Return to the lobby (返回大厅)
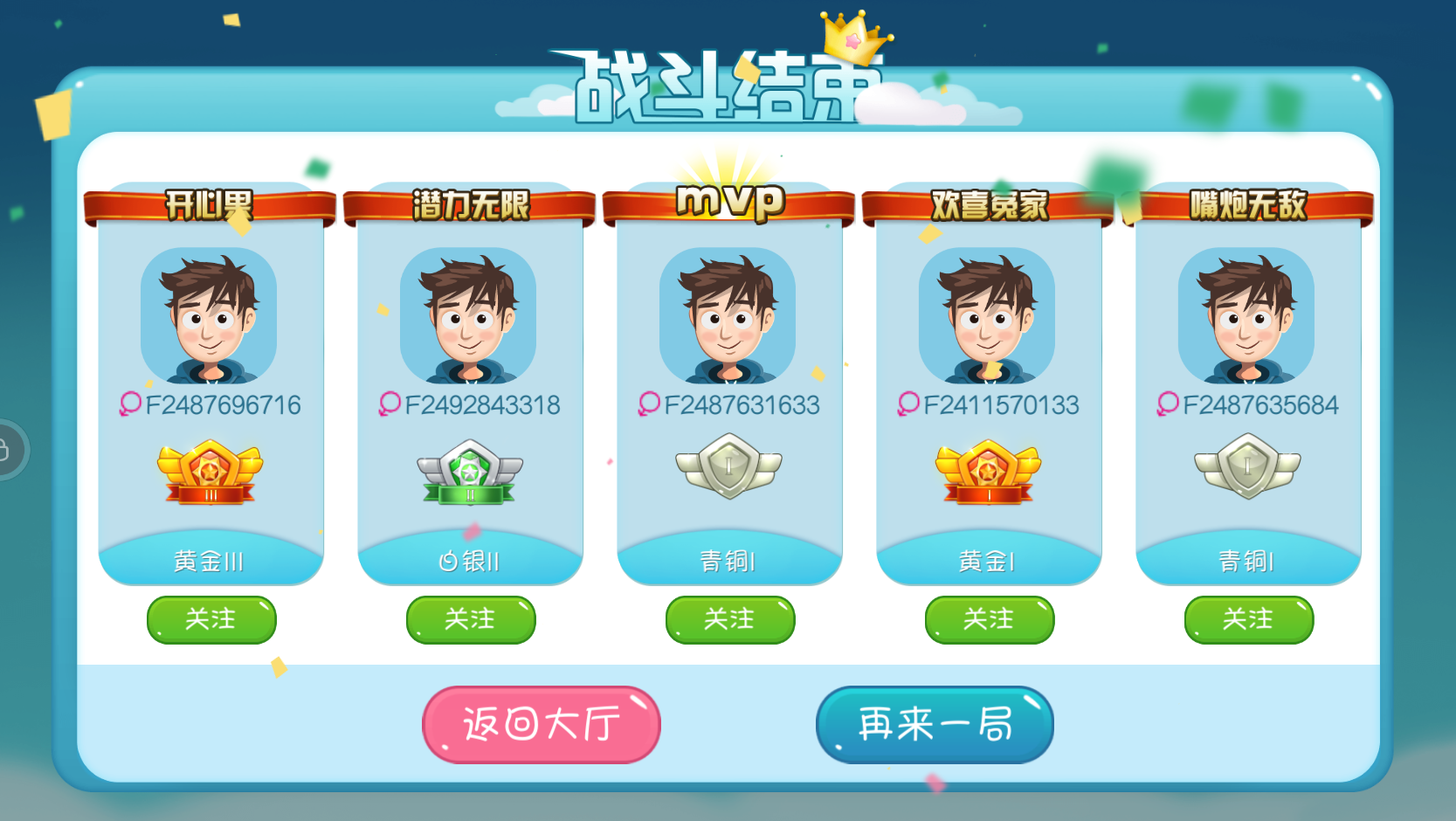 pos(542,725)
